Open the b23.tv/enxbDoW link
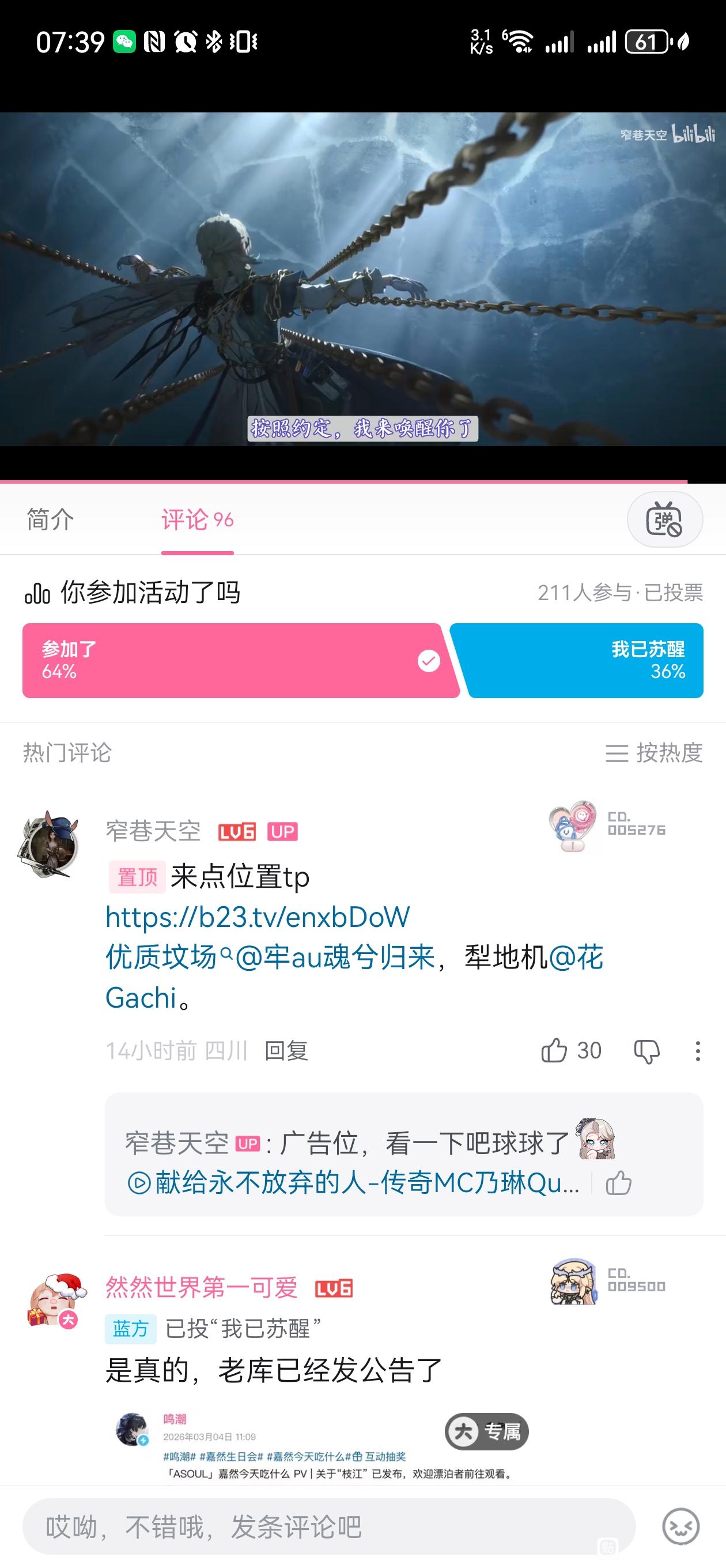The image size is (726, 1568). (x=258, y=917)
